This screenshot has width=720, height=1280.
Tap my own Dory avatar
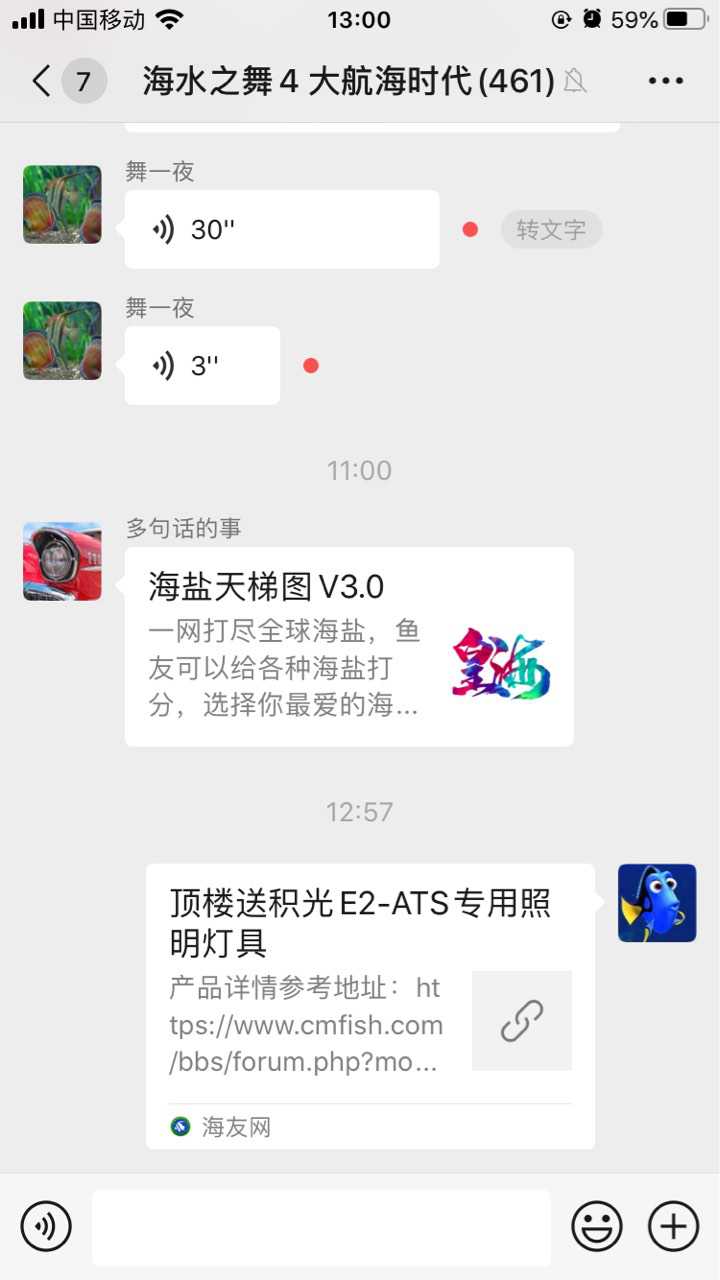[x=657, y=903]
